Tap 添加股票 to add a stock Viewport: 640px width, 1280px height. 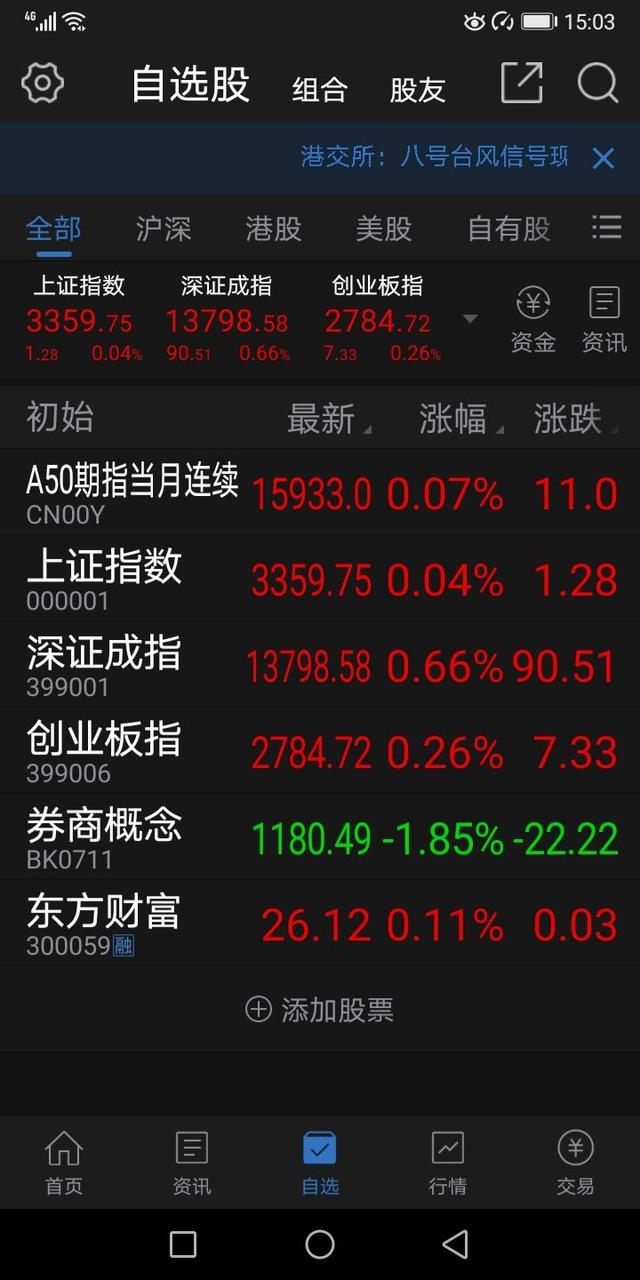coord(320,1009)
